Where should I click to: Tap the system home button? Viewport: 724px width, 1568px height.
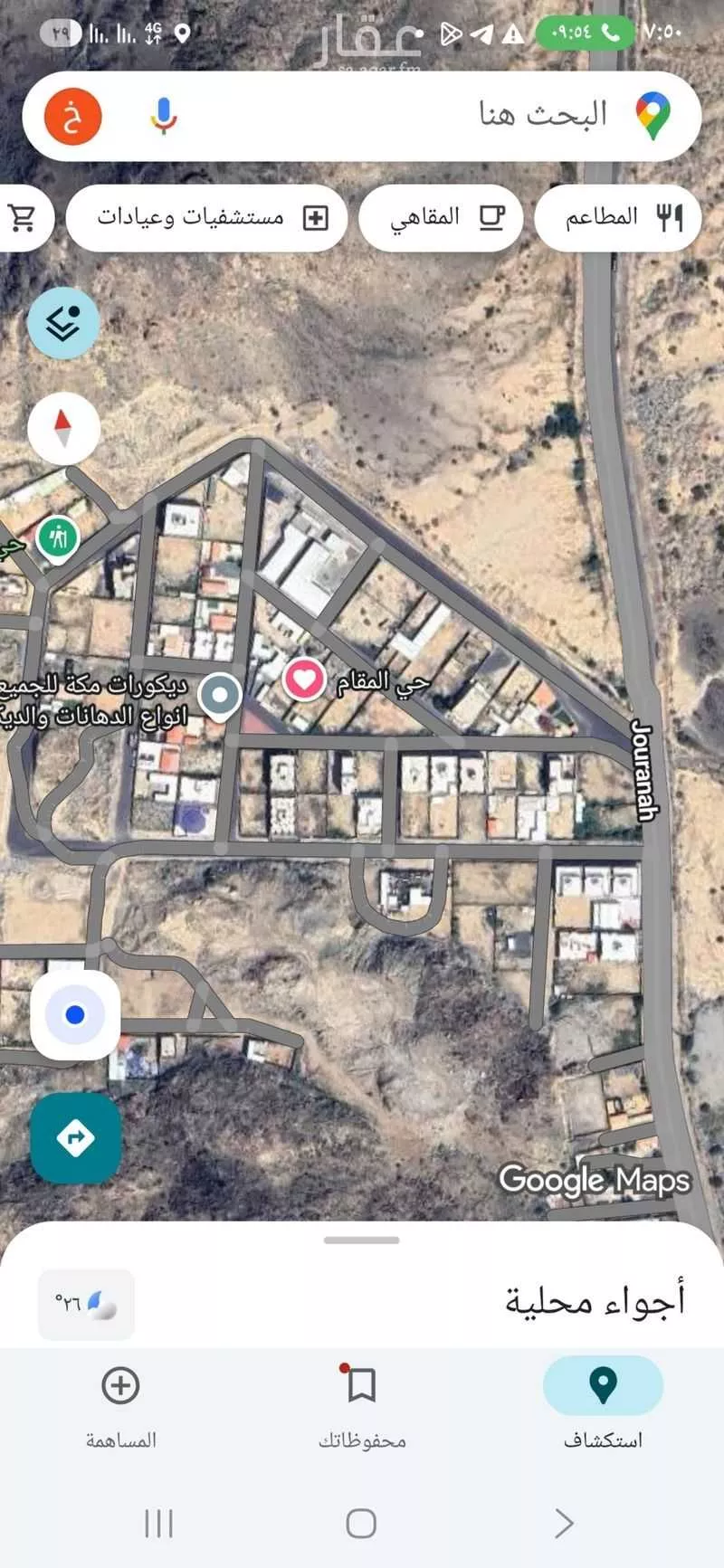click(361, 1523)
